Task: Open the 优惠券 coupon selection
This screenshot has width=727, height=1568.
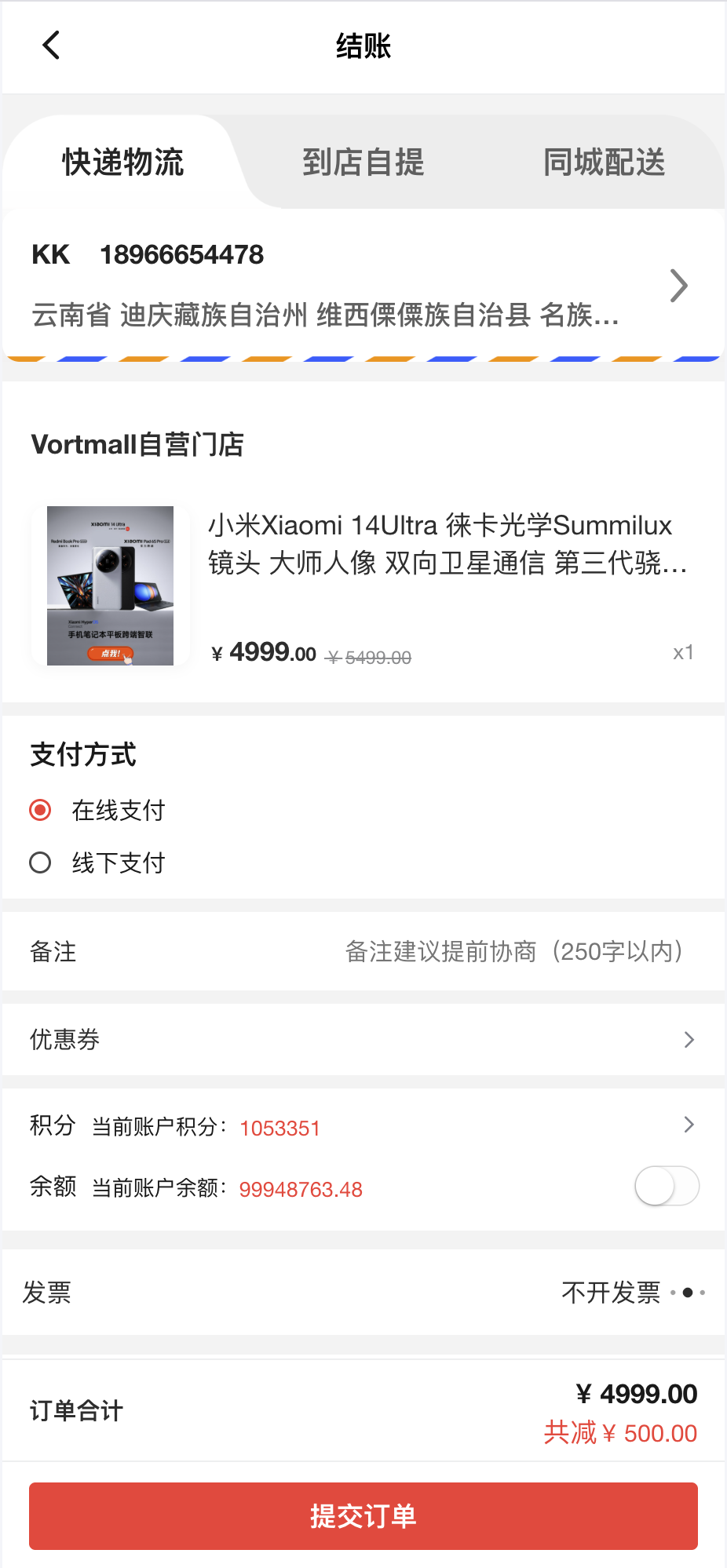Action: pyautogui.click(x=363, y=1040)
